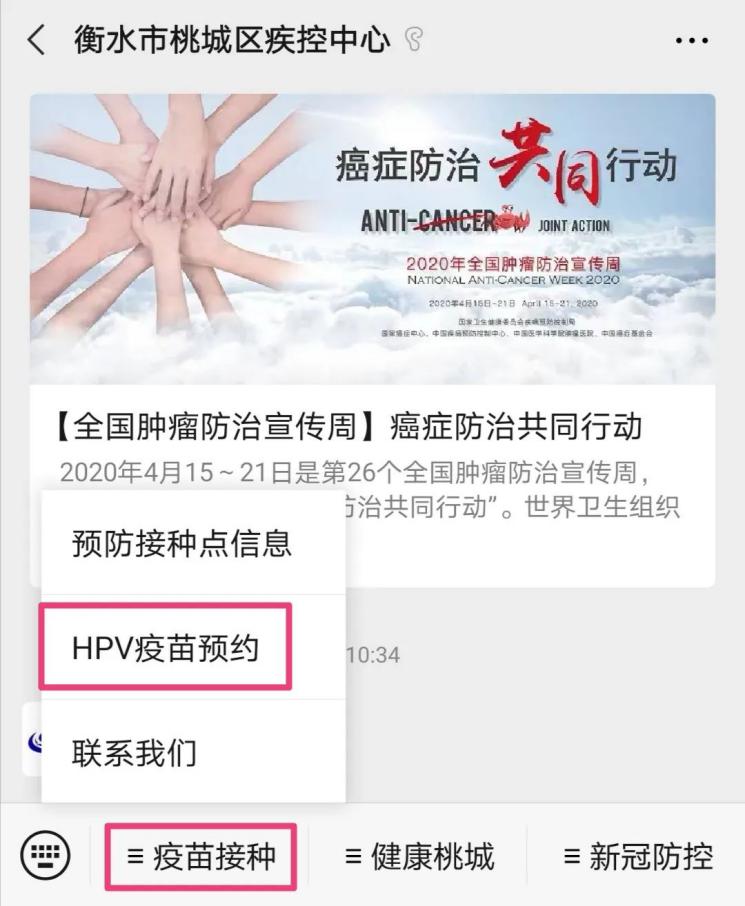Open the 新冠防控 bottom menu
745x906 pixels.
click(638, 857)
